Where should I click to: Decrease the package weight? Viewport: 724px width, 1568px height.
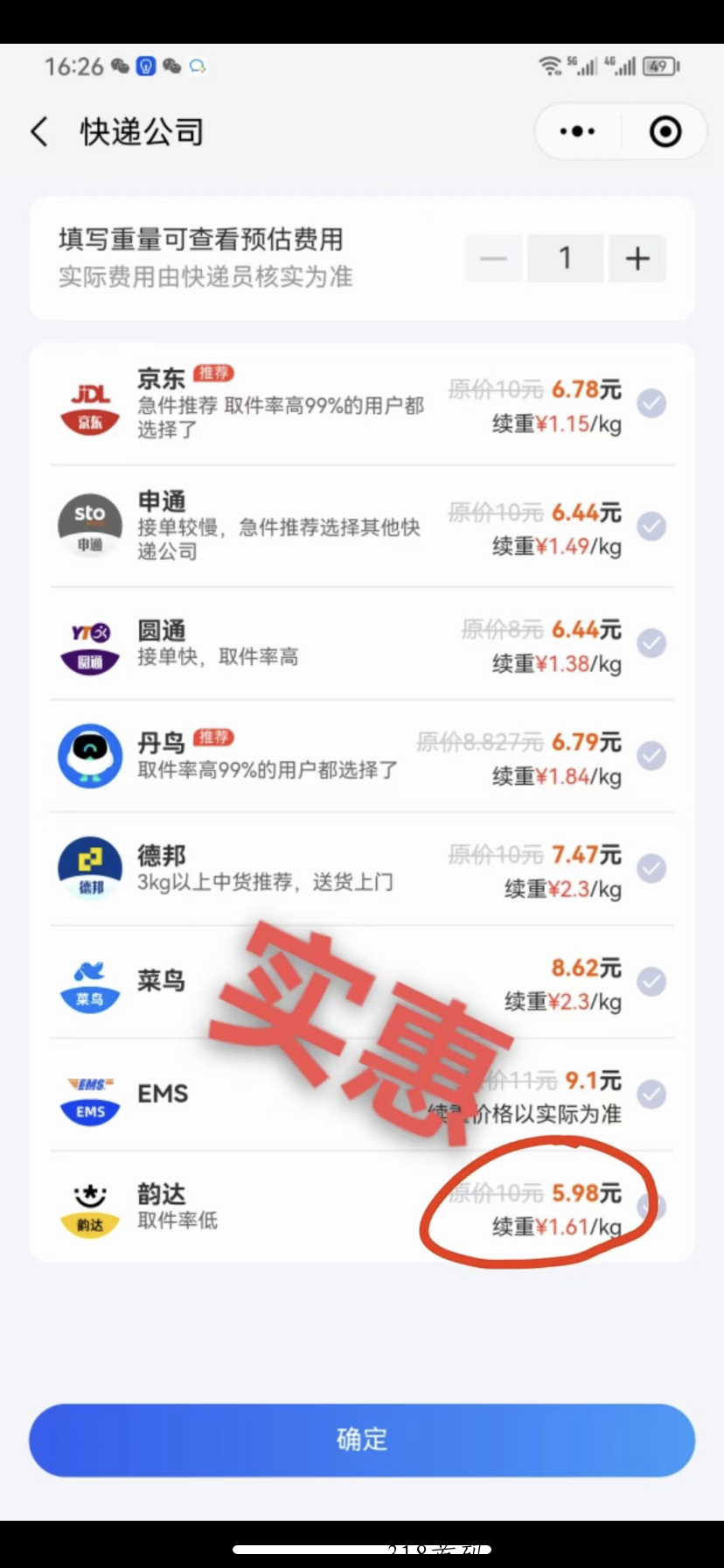494,258
